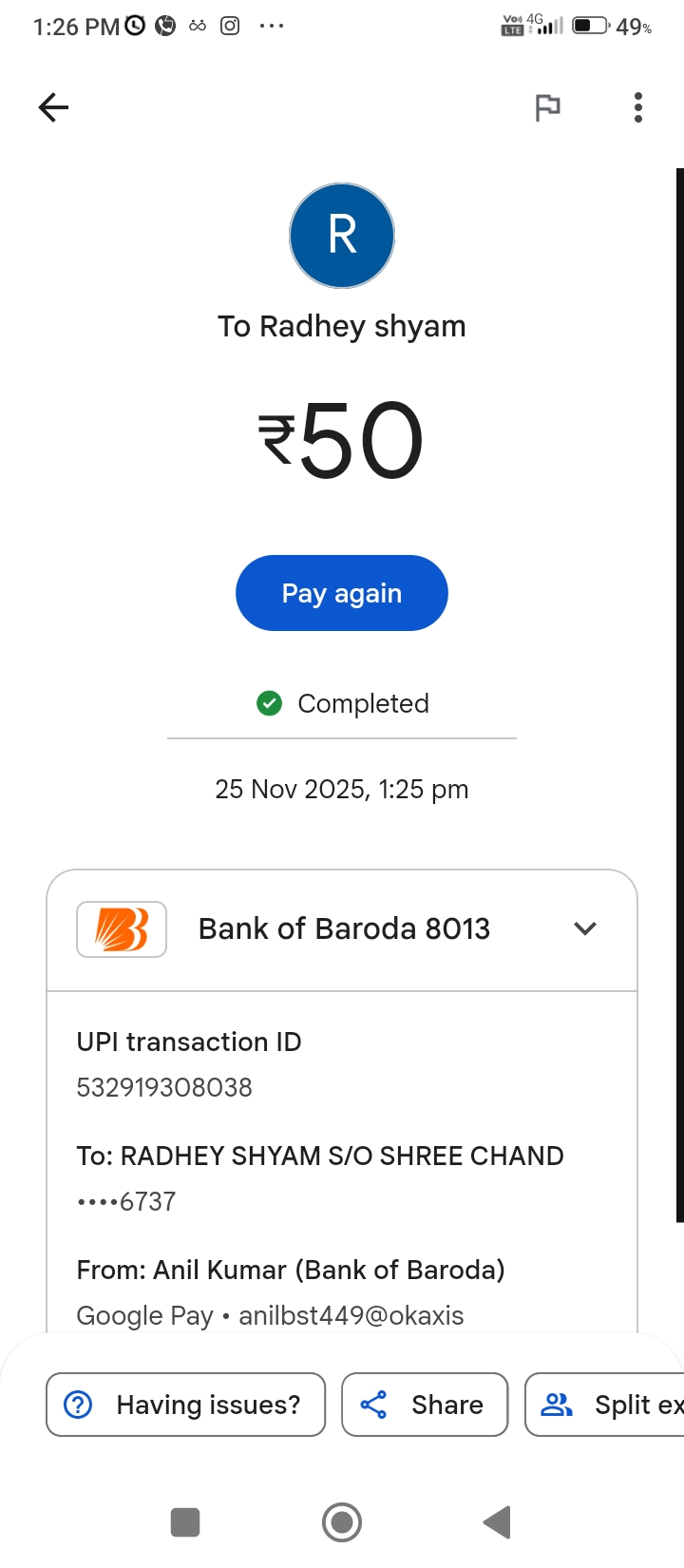
Task: Tap Pay again to Radhey shyam
Action: pos(341,593)
